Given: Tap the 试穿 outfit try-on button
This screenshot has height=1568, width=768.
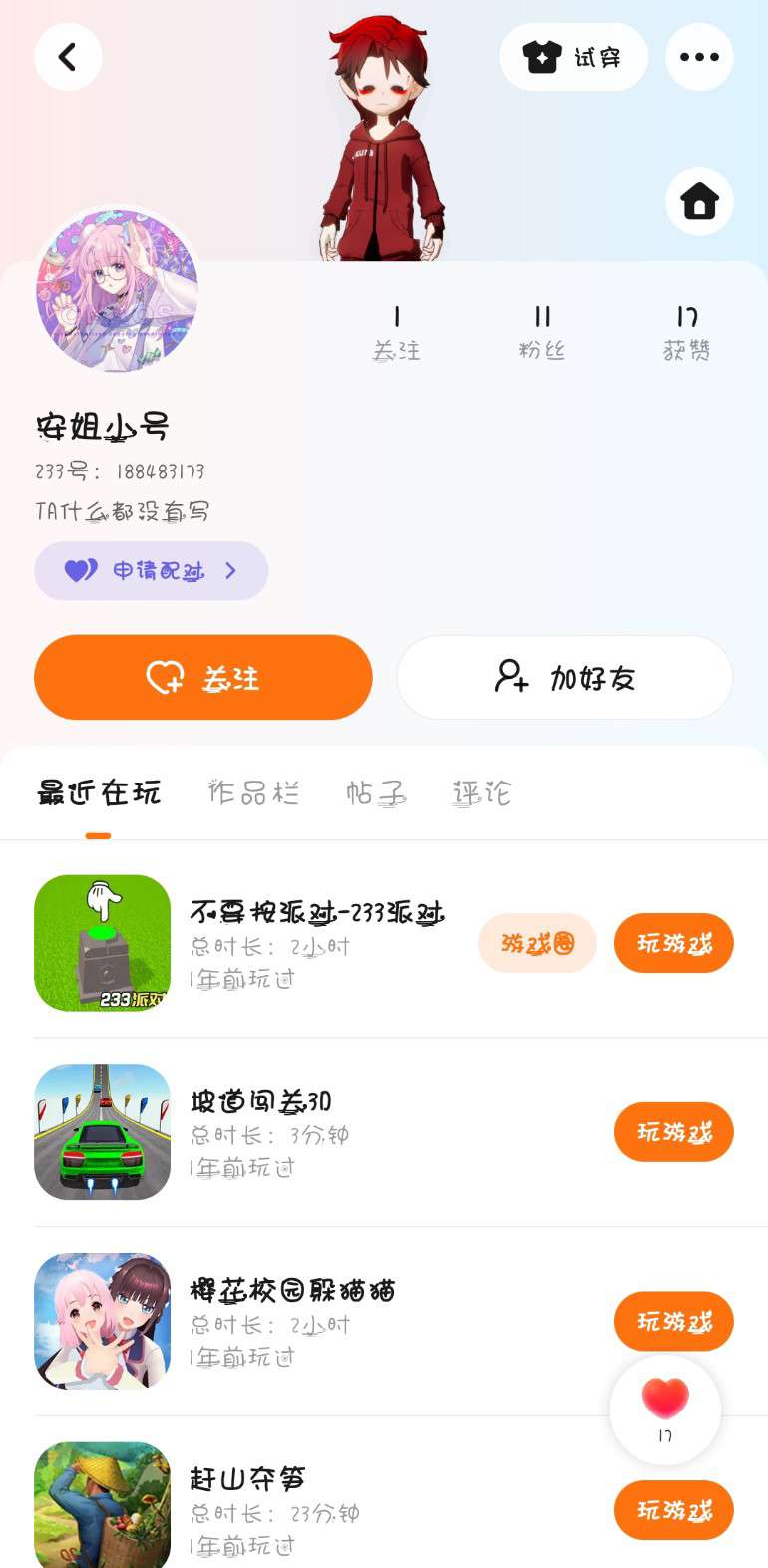Looking at the screenshot, I should click(574, 57).
